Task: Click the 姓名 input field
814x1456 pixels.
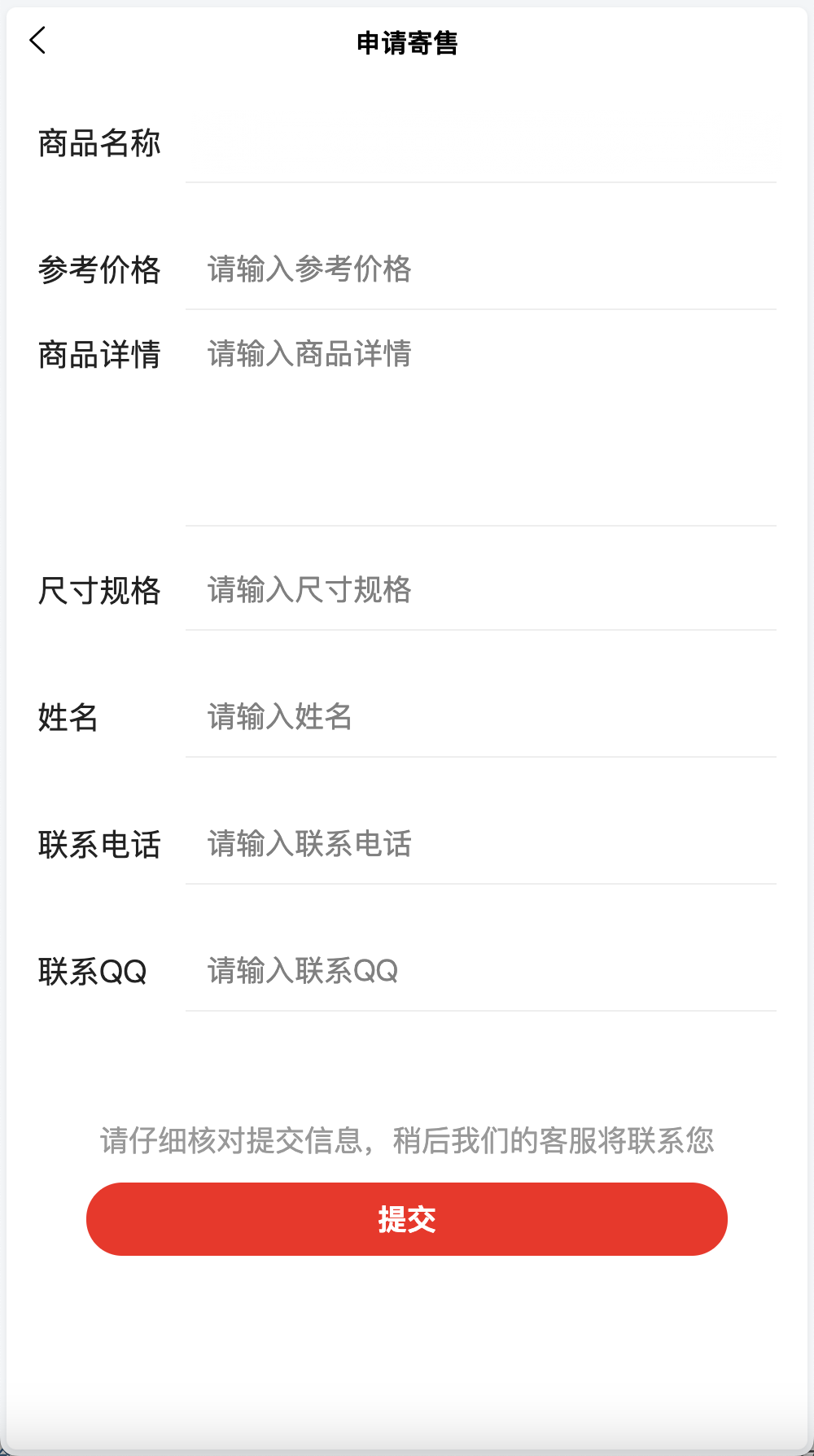Action: (x=480, y=718)
